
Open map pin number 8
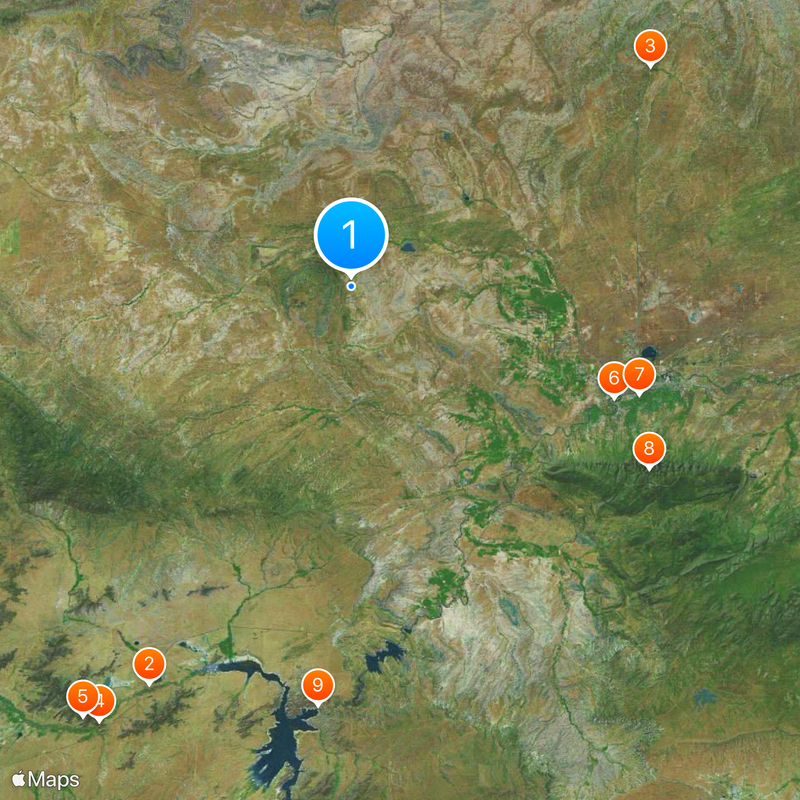tap(648, 449)
